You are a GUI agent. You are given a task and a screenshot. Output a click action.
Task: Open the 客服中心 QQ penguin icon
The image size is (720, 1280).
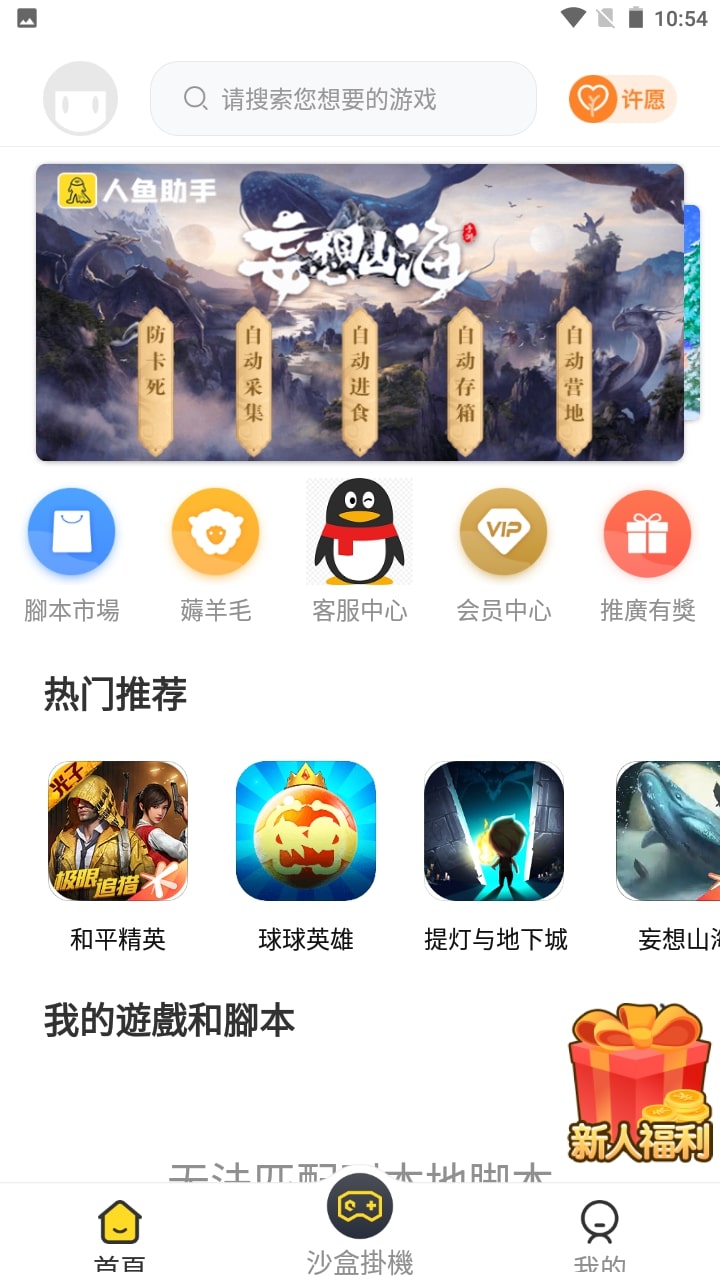point(360,531)
